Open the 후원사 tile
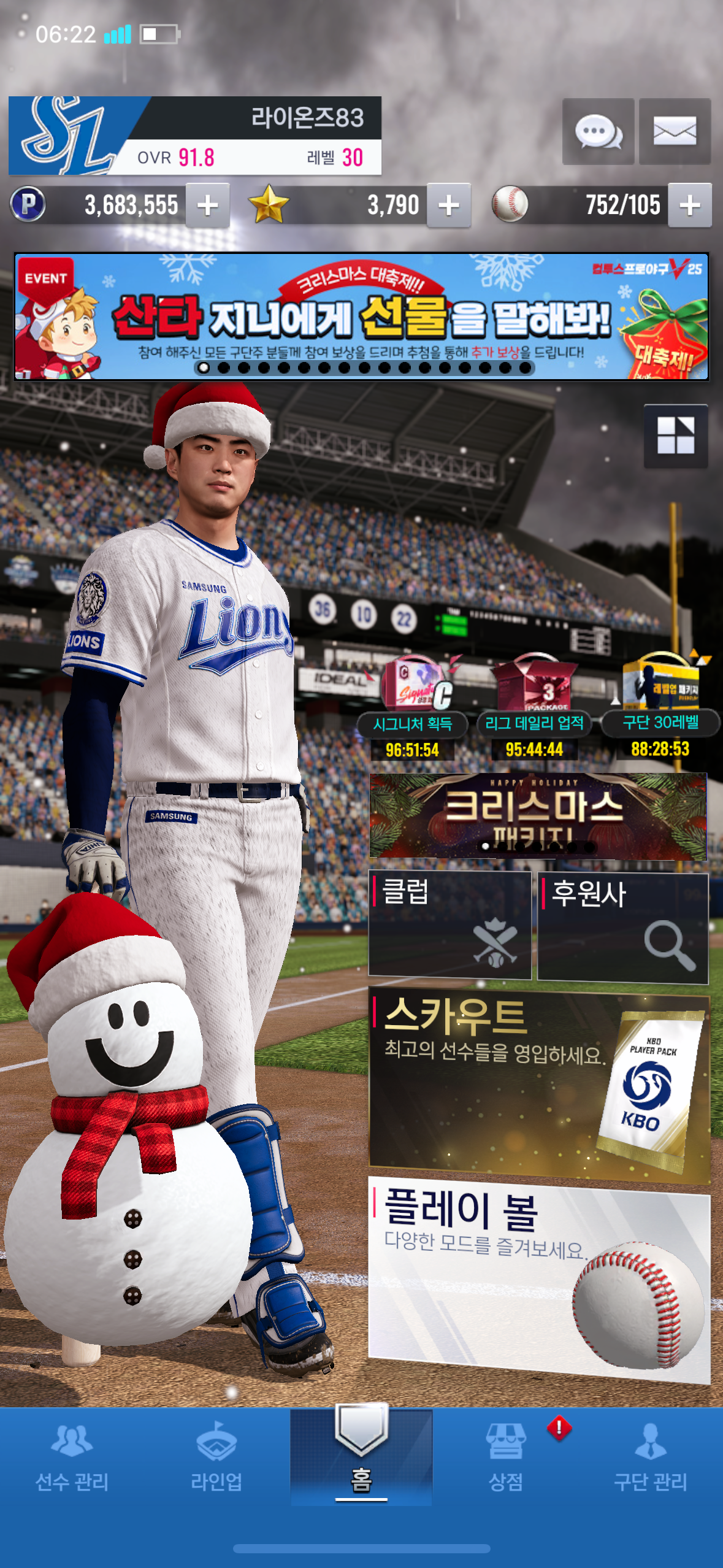723x1568 pixels. [622, 928]
